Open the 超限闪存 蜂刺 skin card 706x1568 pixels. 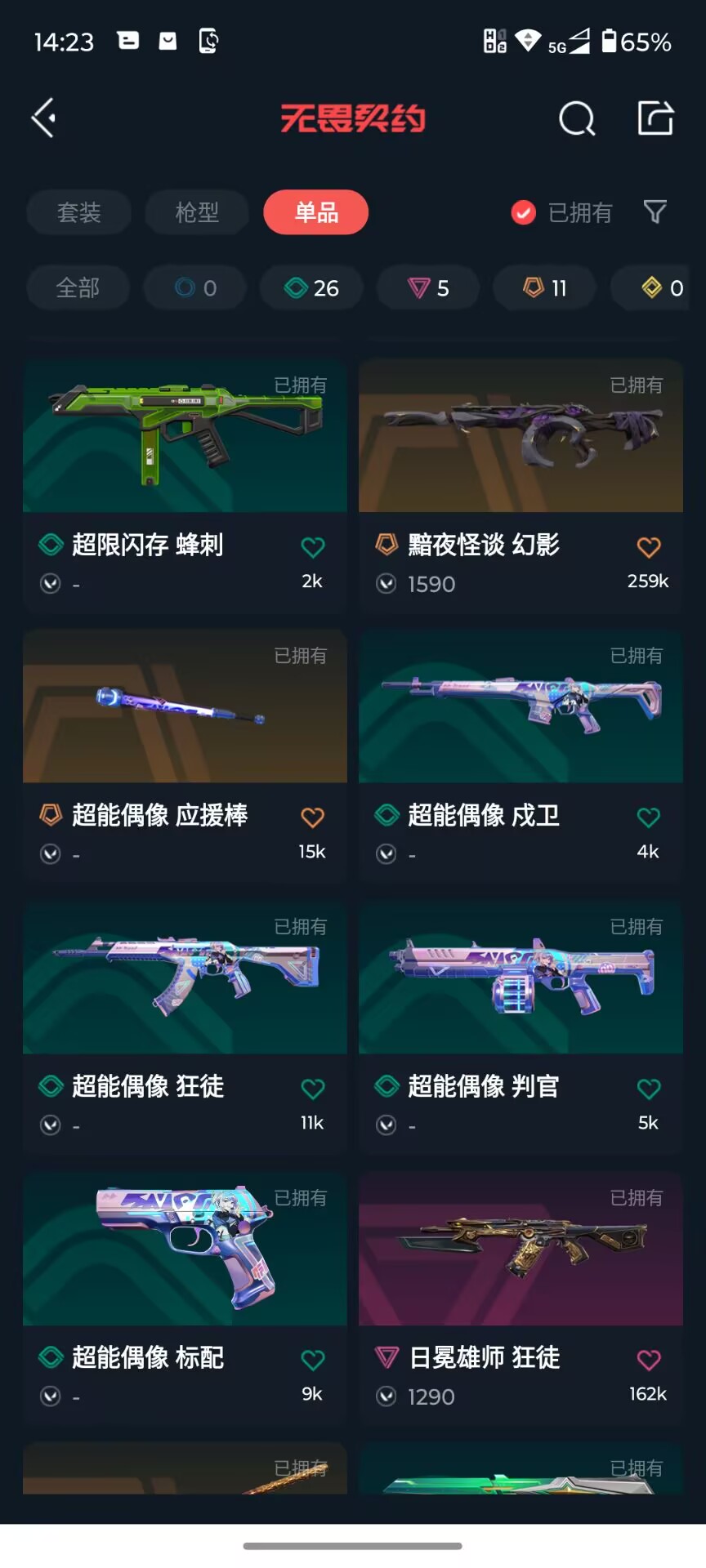click(x=185, y=486)
